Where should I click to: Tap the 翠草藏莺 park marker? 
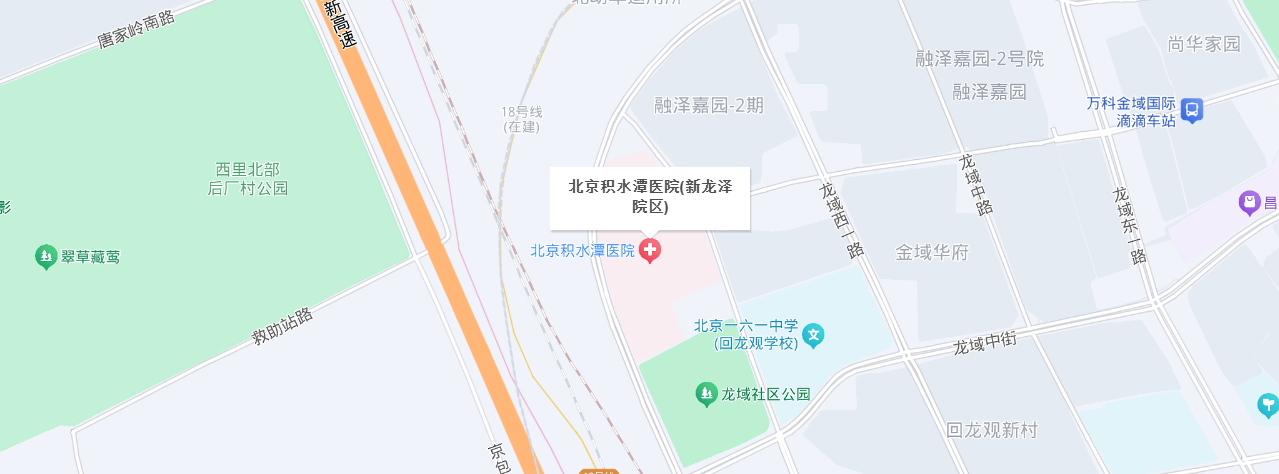click(45, 257)
